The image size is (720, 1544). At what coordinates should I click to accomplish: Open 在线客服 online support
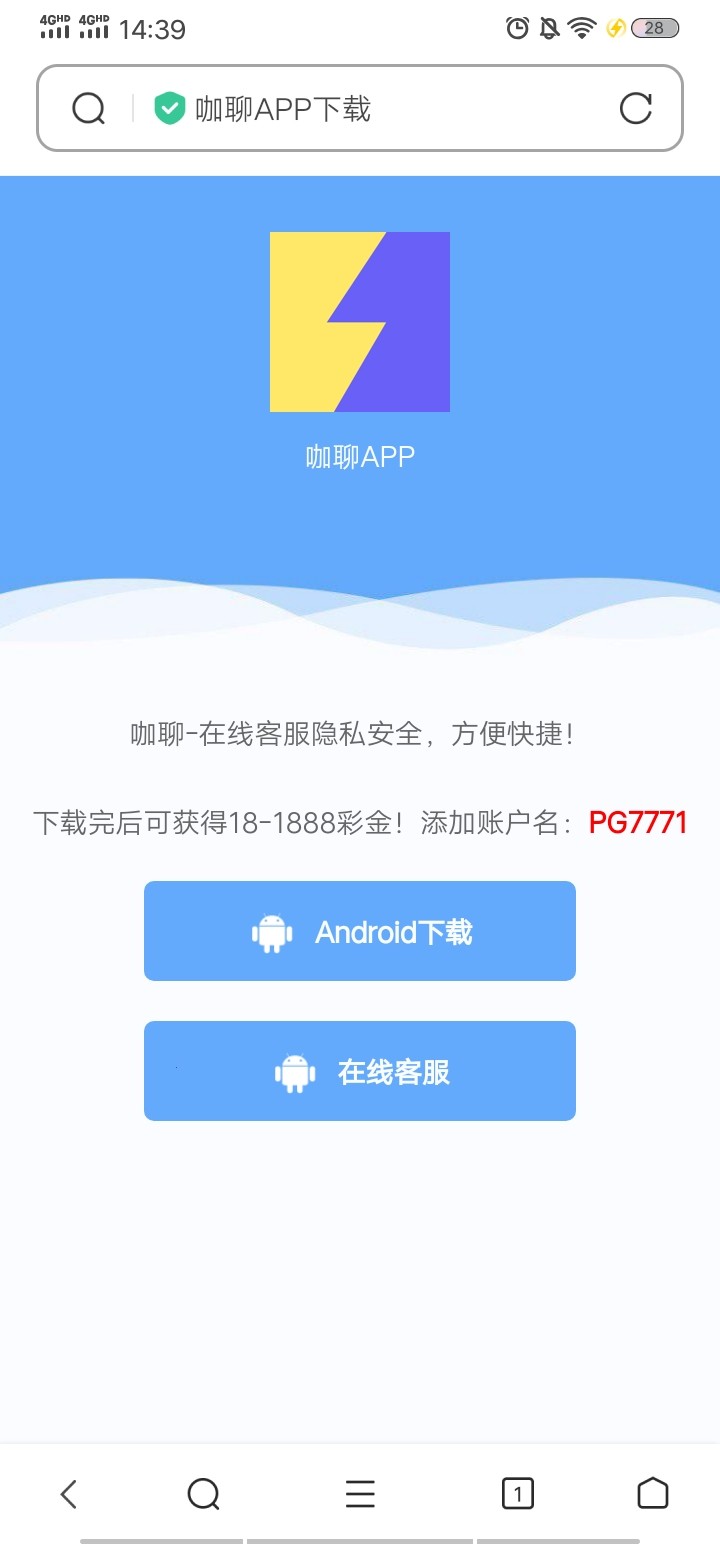(x=360, y=1071)
